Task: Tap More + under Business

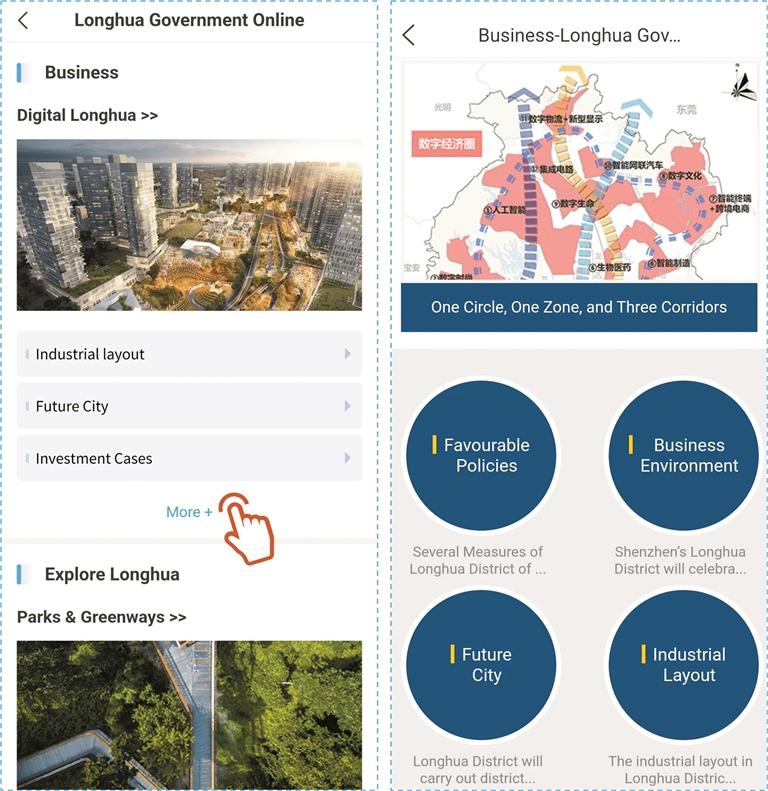Action: click(189, 512)
